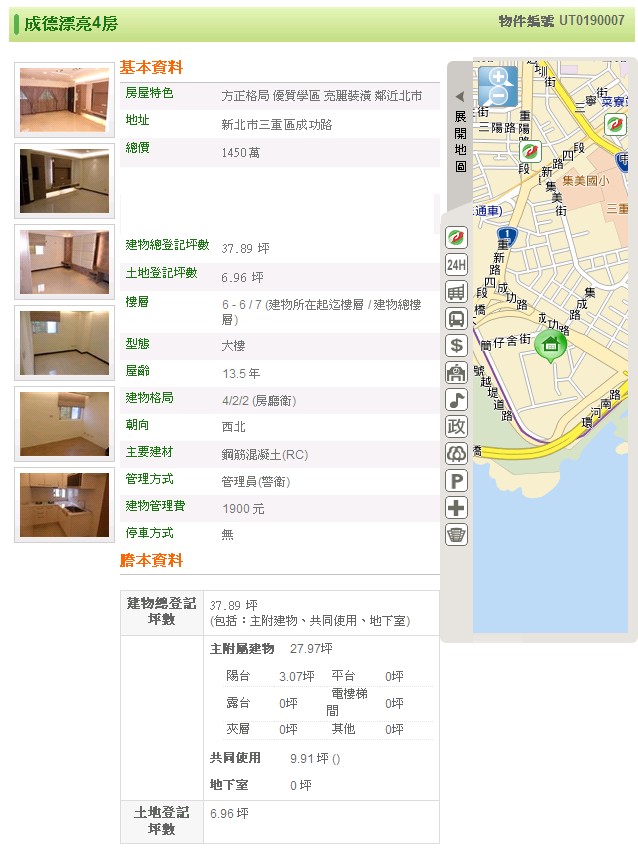Show 24H stores on the map
The image size is (638, 854).
(456, 265)
